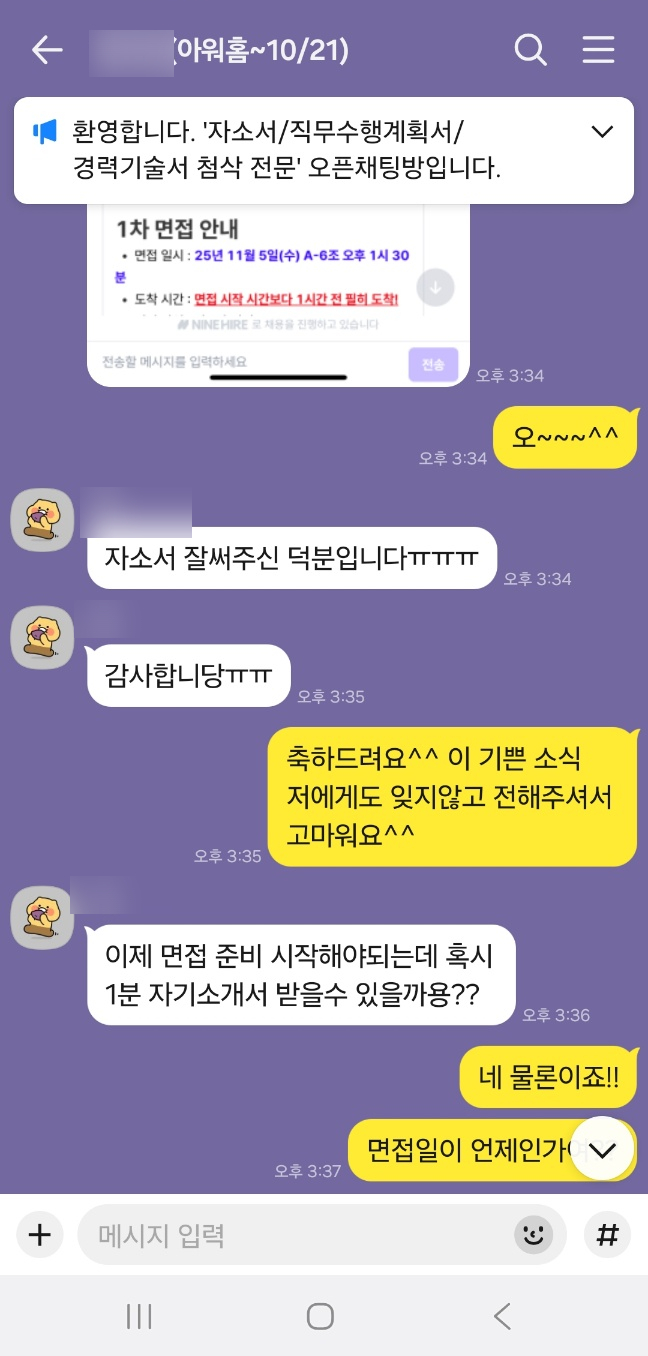Jump to the latest message
The width and height of the screenshot is (648, 1356).
click(602, 1150)
